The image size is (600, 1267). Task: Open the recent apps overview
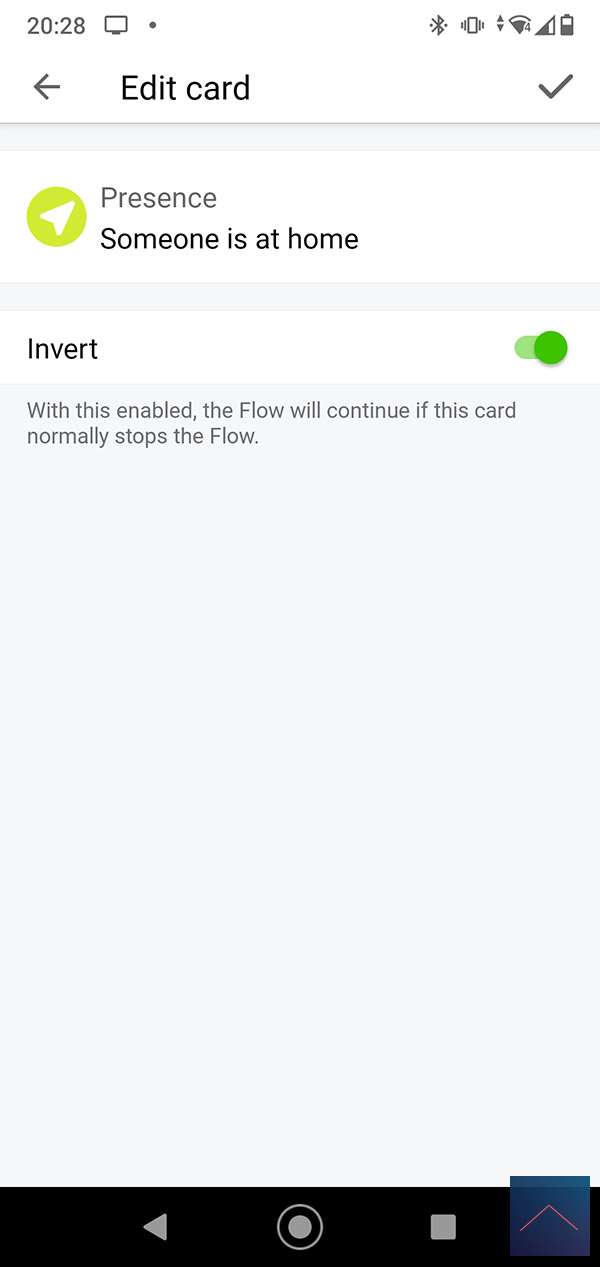[443, 1227]
